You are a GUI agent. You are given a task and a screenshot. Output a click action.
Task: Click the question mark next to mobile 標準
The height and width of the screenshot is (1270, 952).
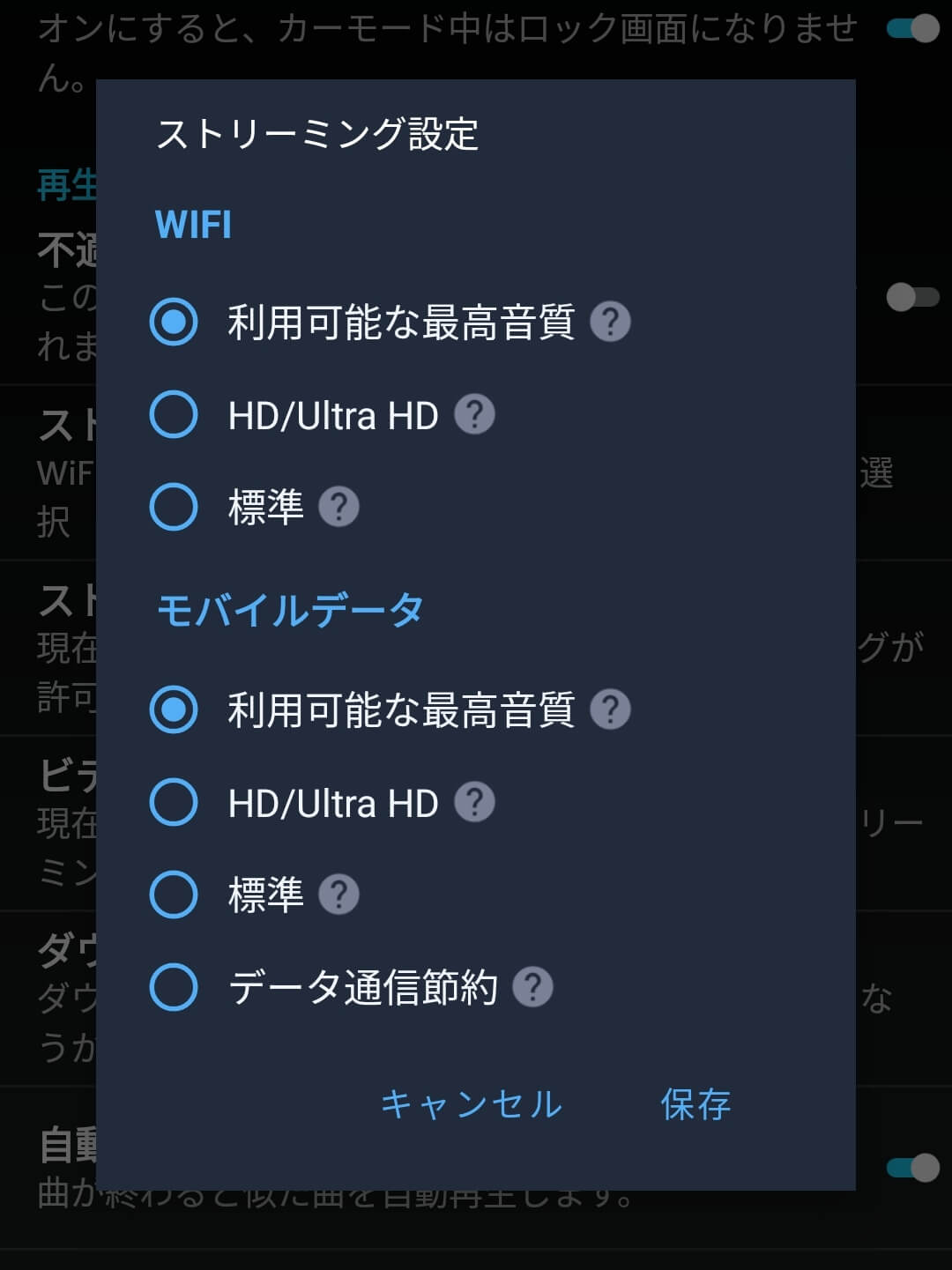(x=340, y=893)
